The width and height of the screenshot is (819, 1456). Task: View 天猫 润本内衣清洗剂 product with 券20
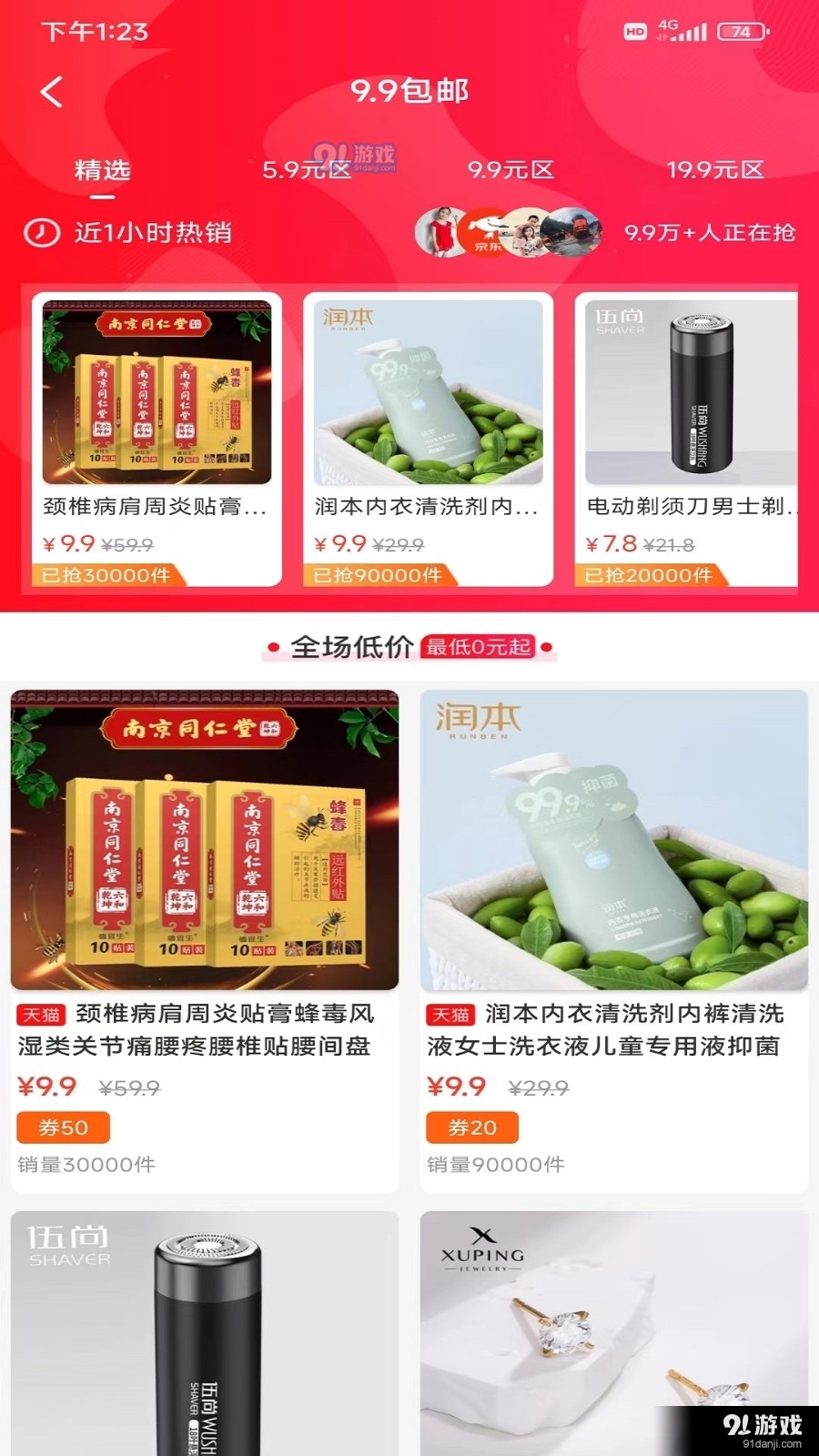(x=614, y=941)
